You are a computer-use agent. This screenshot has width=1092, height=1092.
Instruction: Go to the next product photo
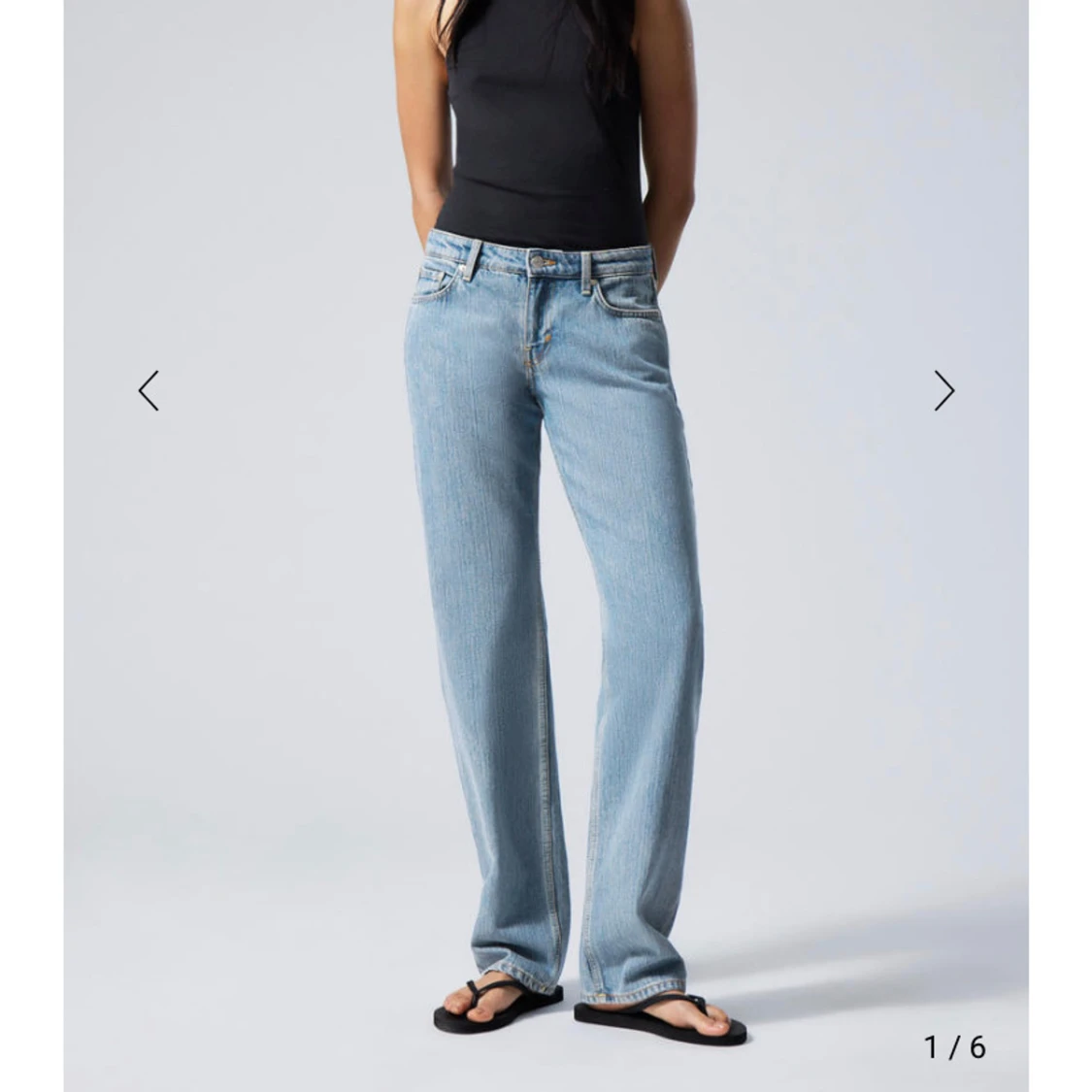943,391
